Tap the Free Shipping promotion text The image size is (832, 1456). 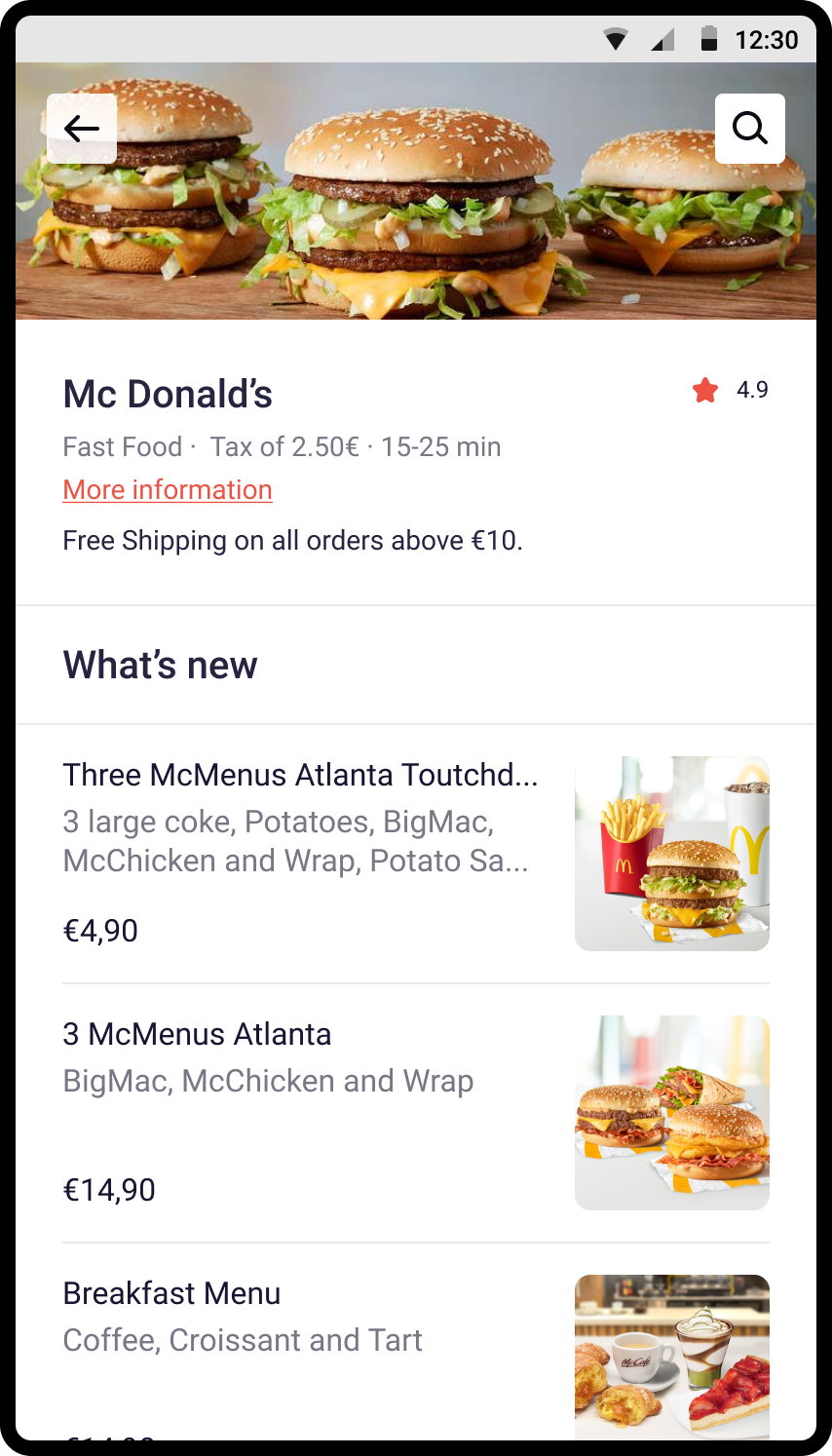(x=292, y=540)
